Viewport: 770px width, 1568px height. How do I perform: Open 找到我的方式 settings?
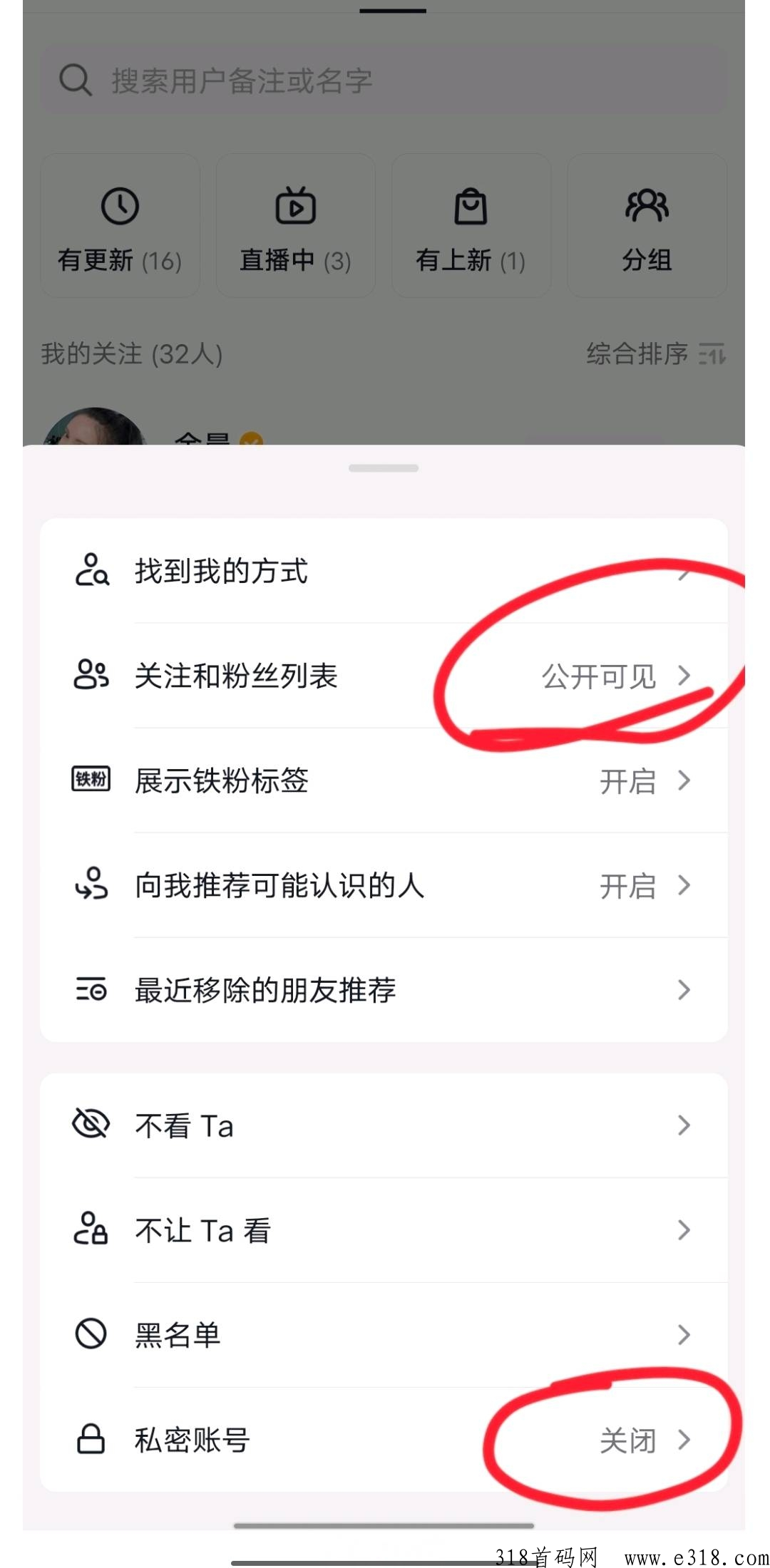pyautogui.click(x=384, y=571)
